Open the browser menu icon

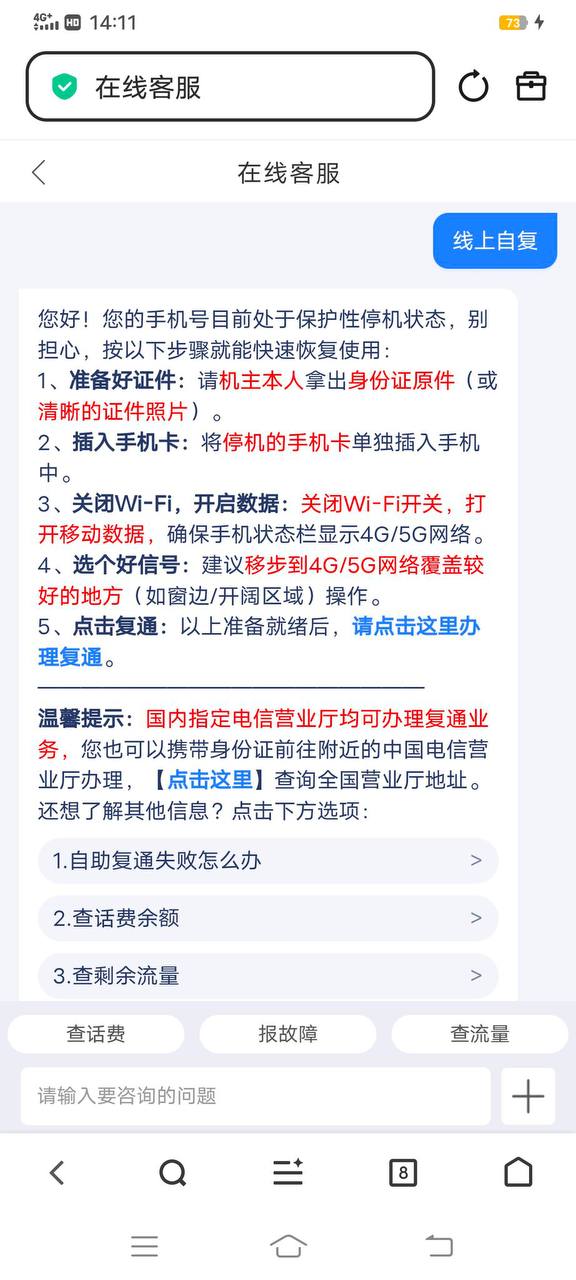(x=288, y=1172)
